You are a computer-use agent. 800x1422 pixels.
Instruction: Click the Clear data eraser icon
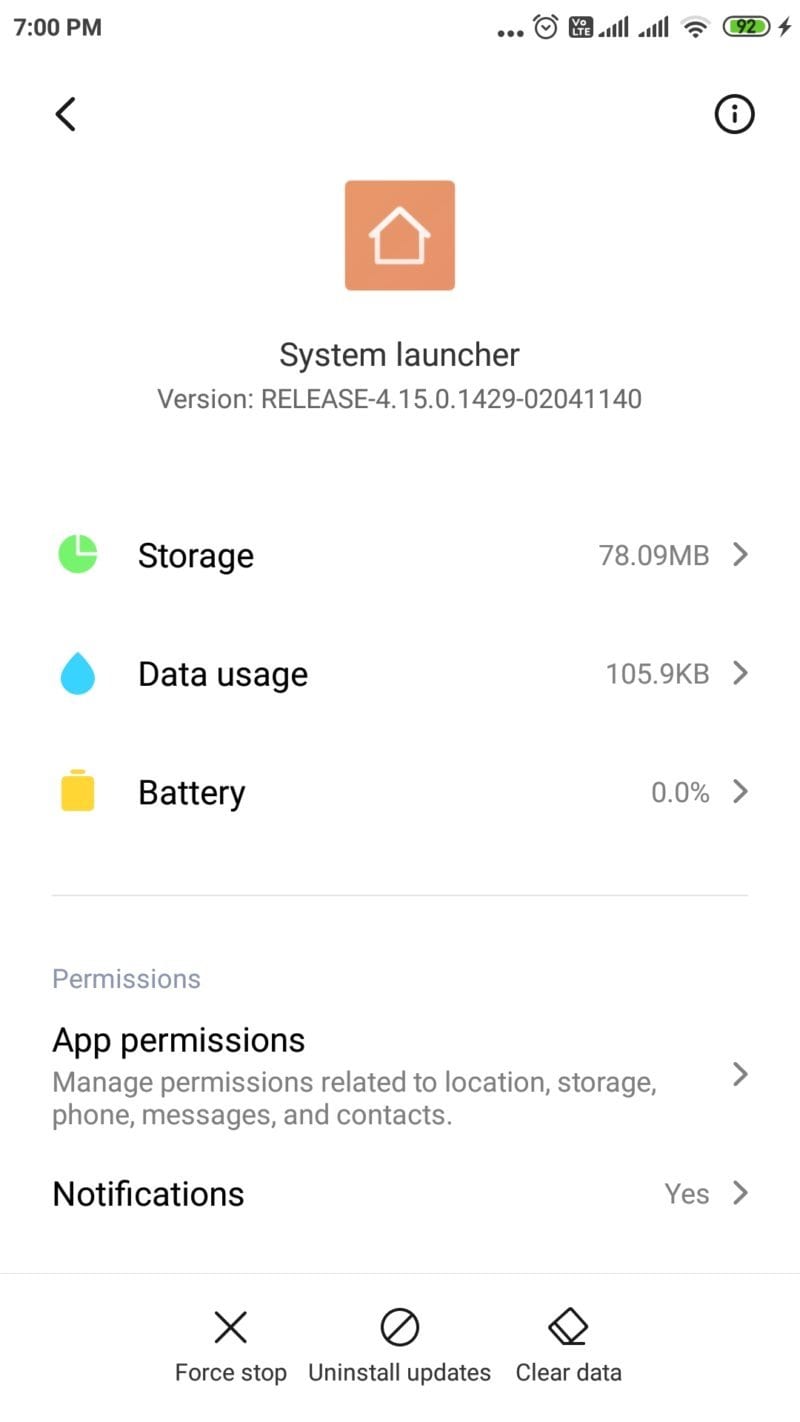click(567, 1326)
